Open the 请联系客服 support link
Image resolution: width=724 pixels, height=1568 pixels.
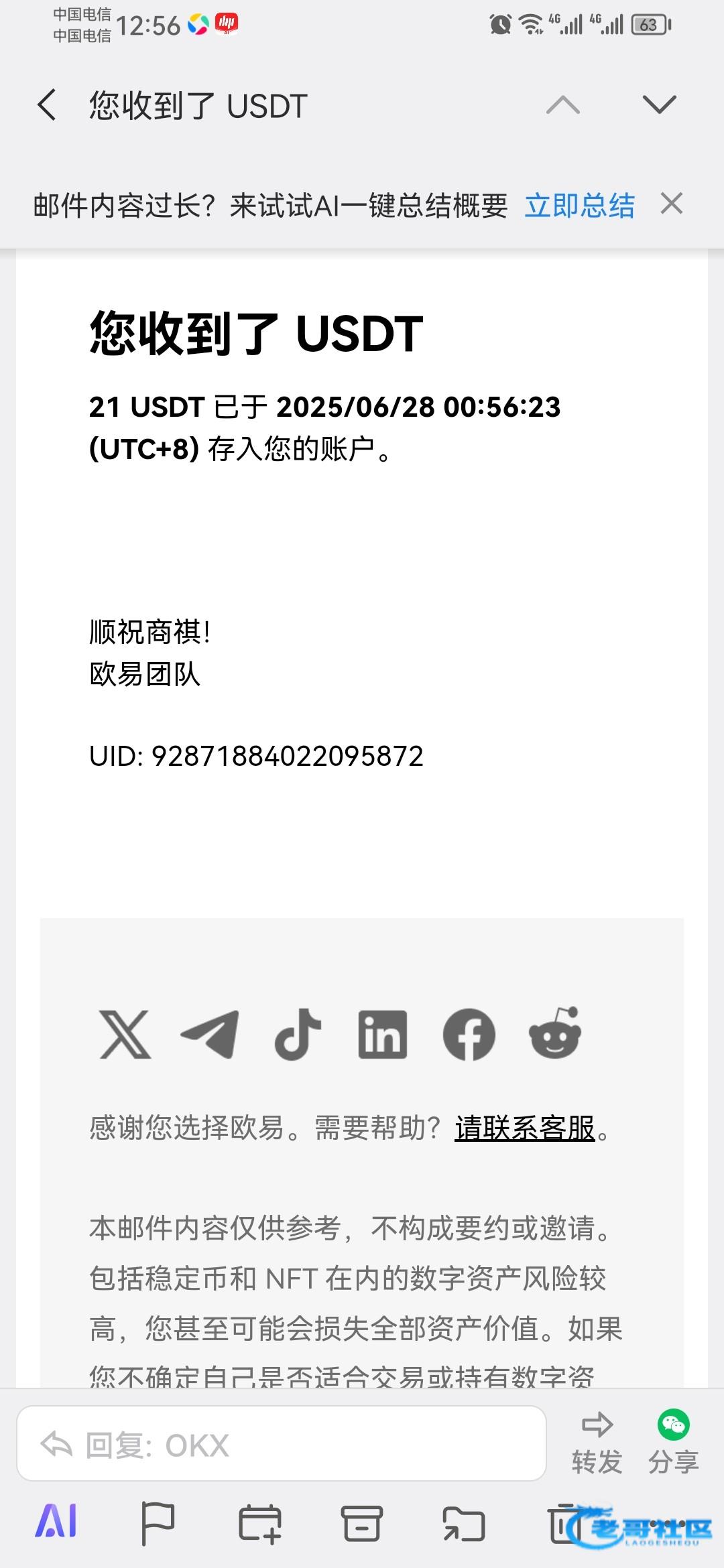[525, 1128]
